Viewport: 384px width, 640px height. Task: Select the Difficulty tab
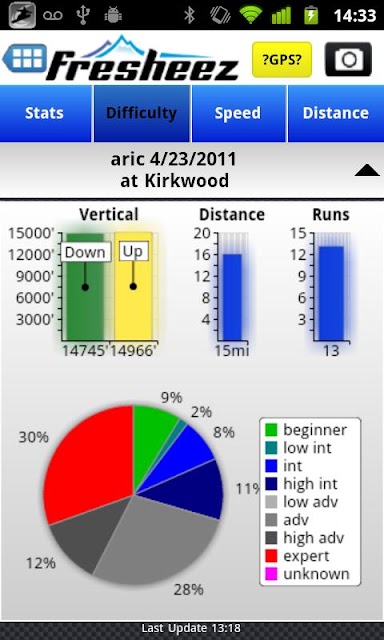[x=142, y=113]
